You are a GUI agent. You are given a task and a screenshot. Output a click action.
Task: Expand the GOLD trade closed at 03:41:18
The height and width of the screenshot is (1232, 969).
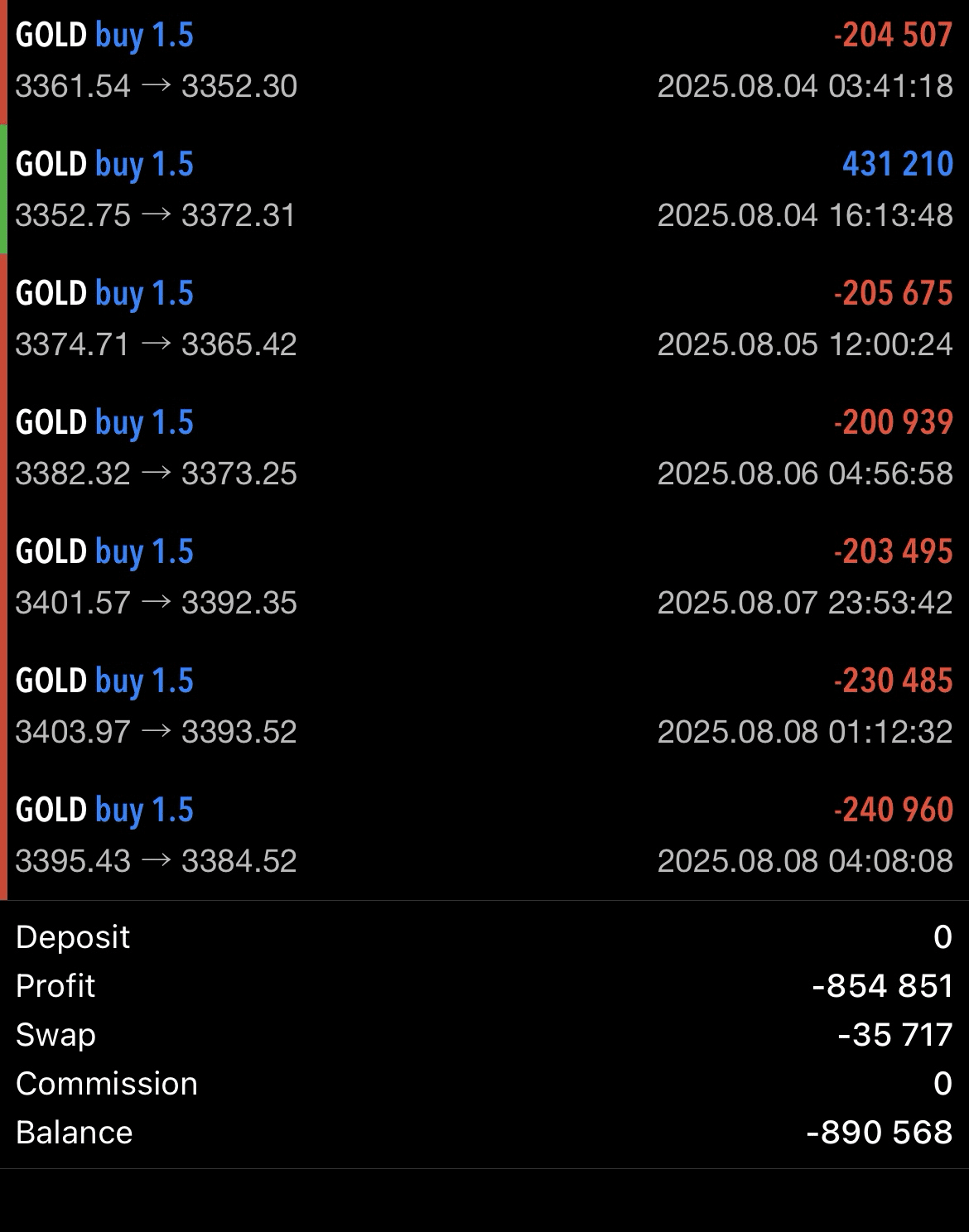coord(485,60)
